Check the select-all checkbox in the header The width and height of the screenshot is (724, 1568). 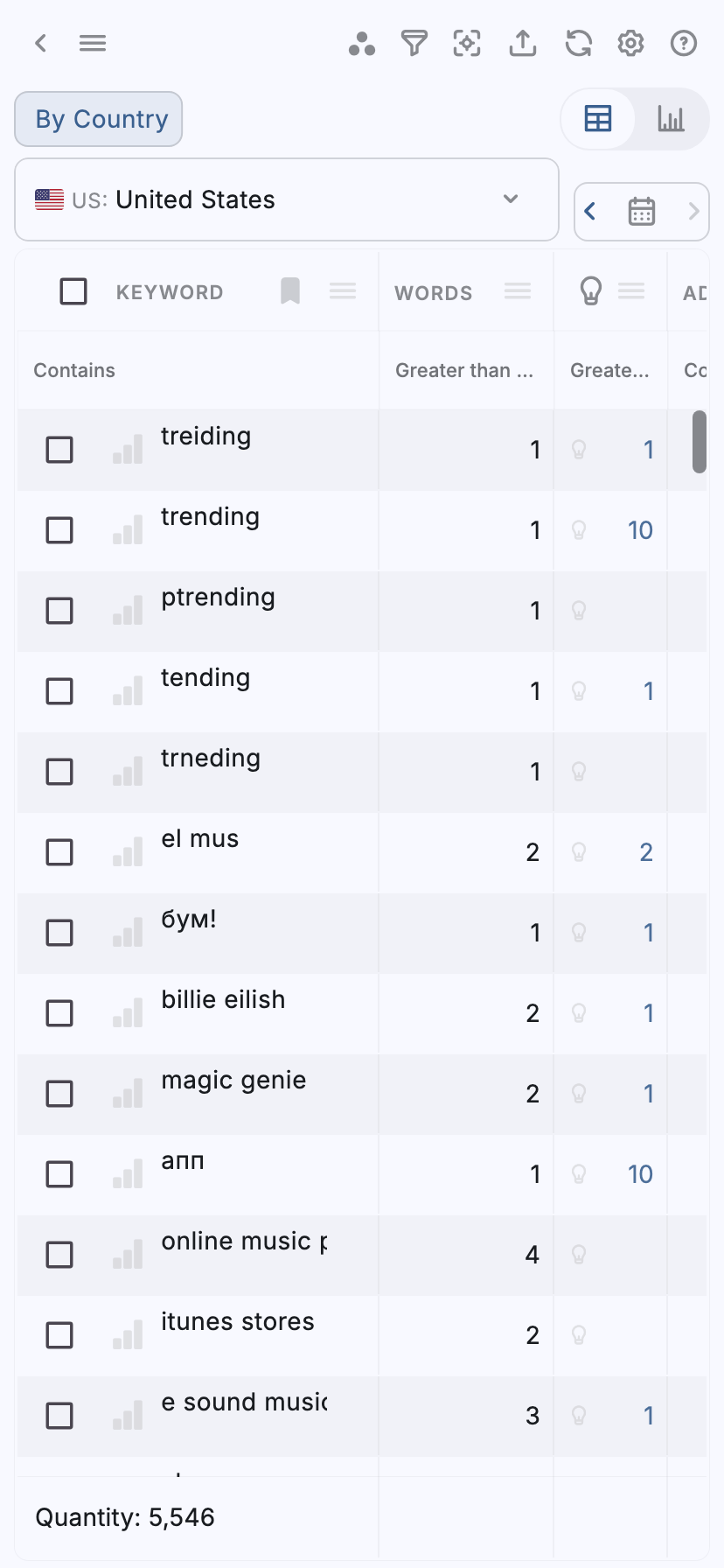(73, 290)
